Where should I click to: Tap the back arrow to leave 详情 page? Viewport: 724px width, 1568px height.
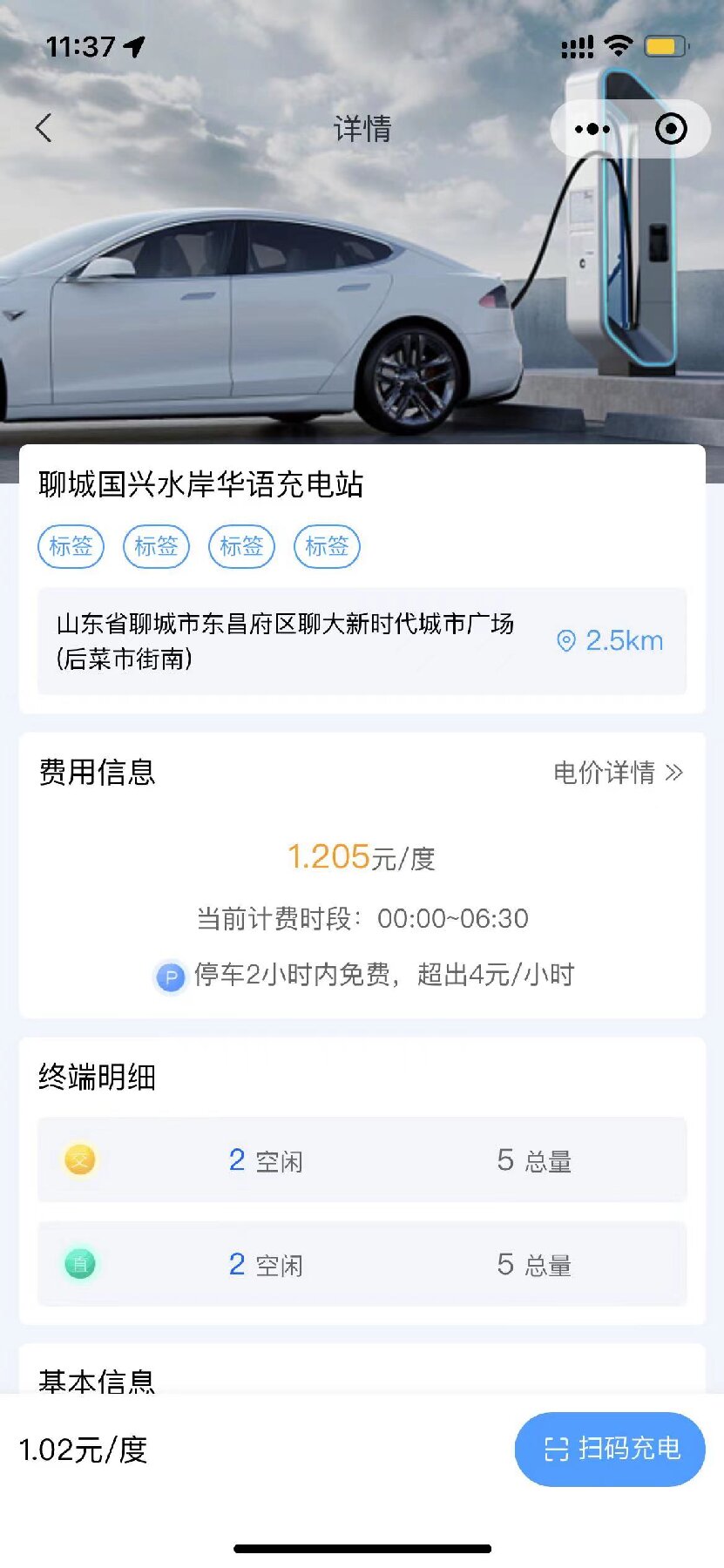tap(44, 127)
